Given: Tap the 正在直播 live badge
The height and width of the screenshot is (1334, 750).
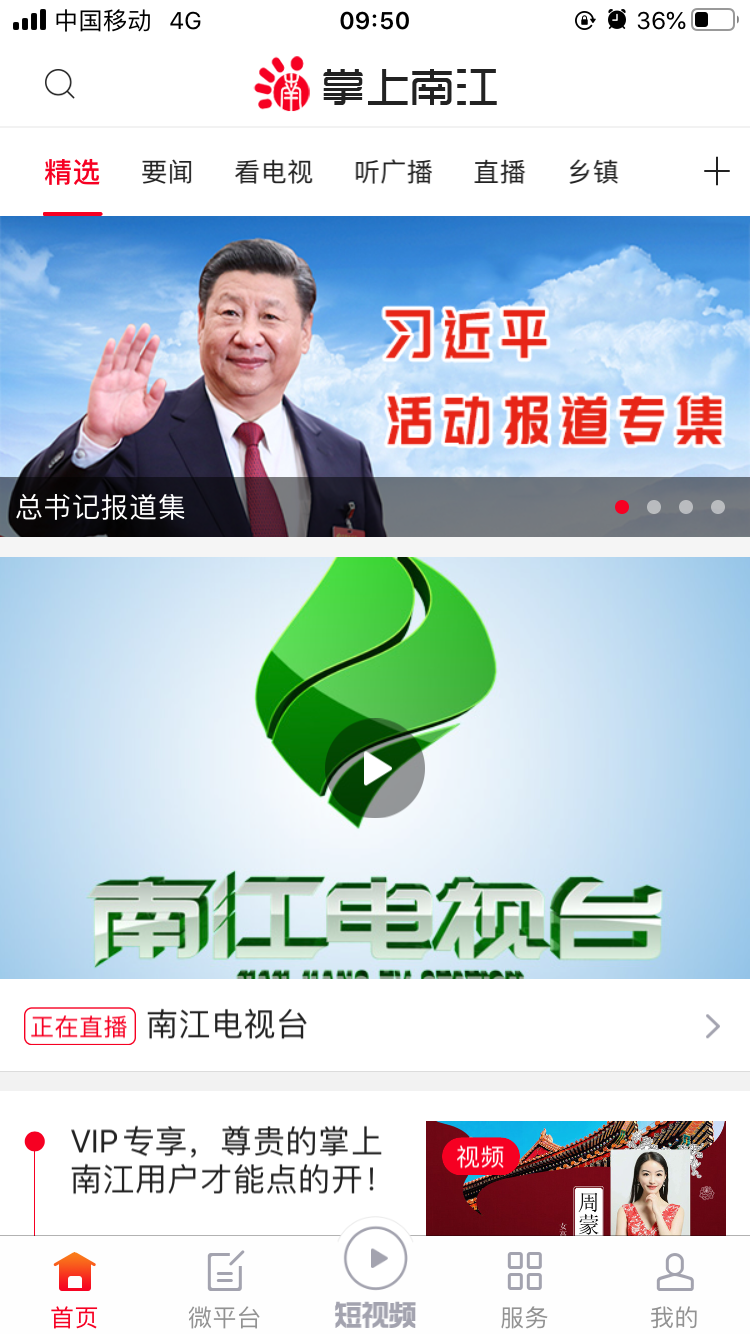Looking at the screenshot, I should (x=79, y=1026).
